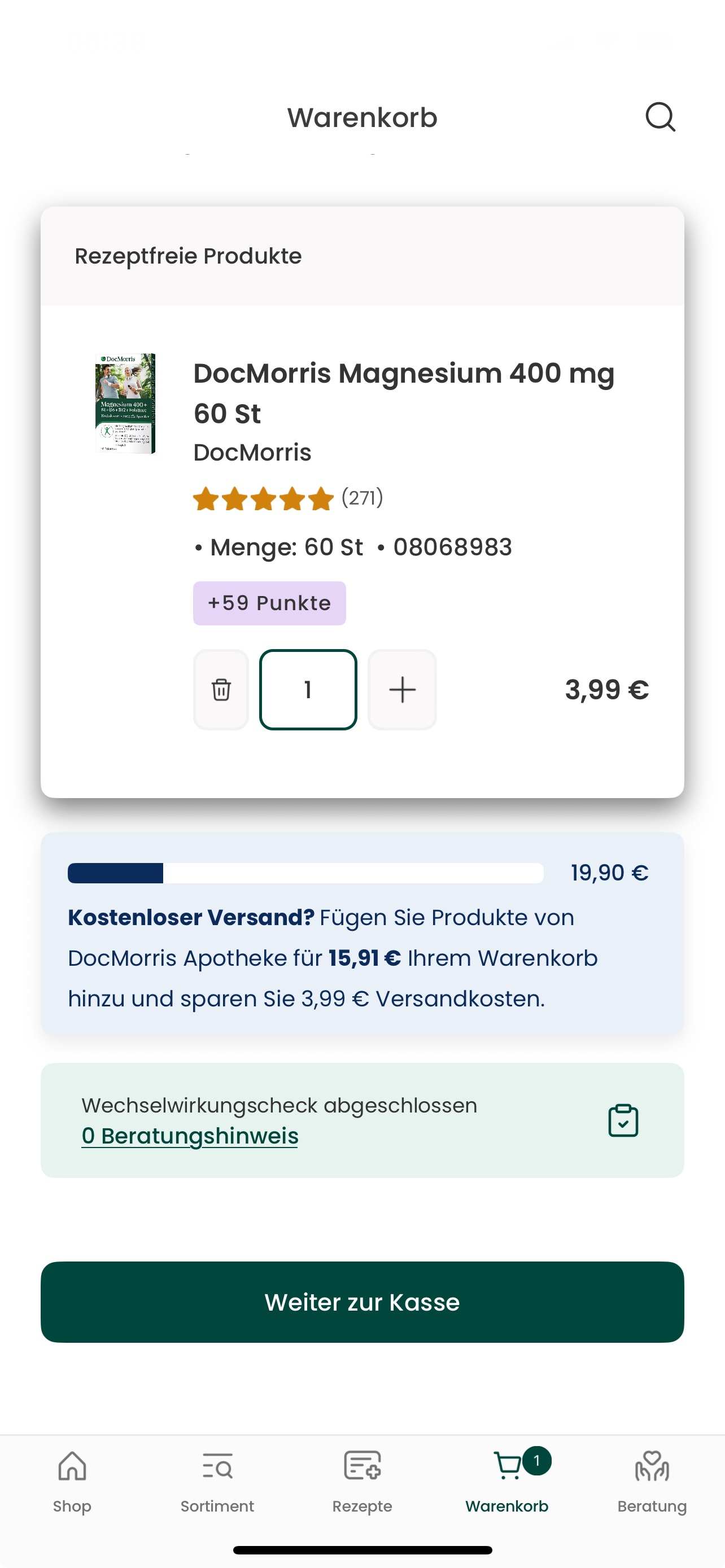Open the search icon in the header

[660, 117]
